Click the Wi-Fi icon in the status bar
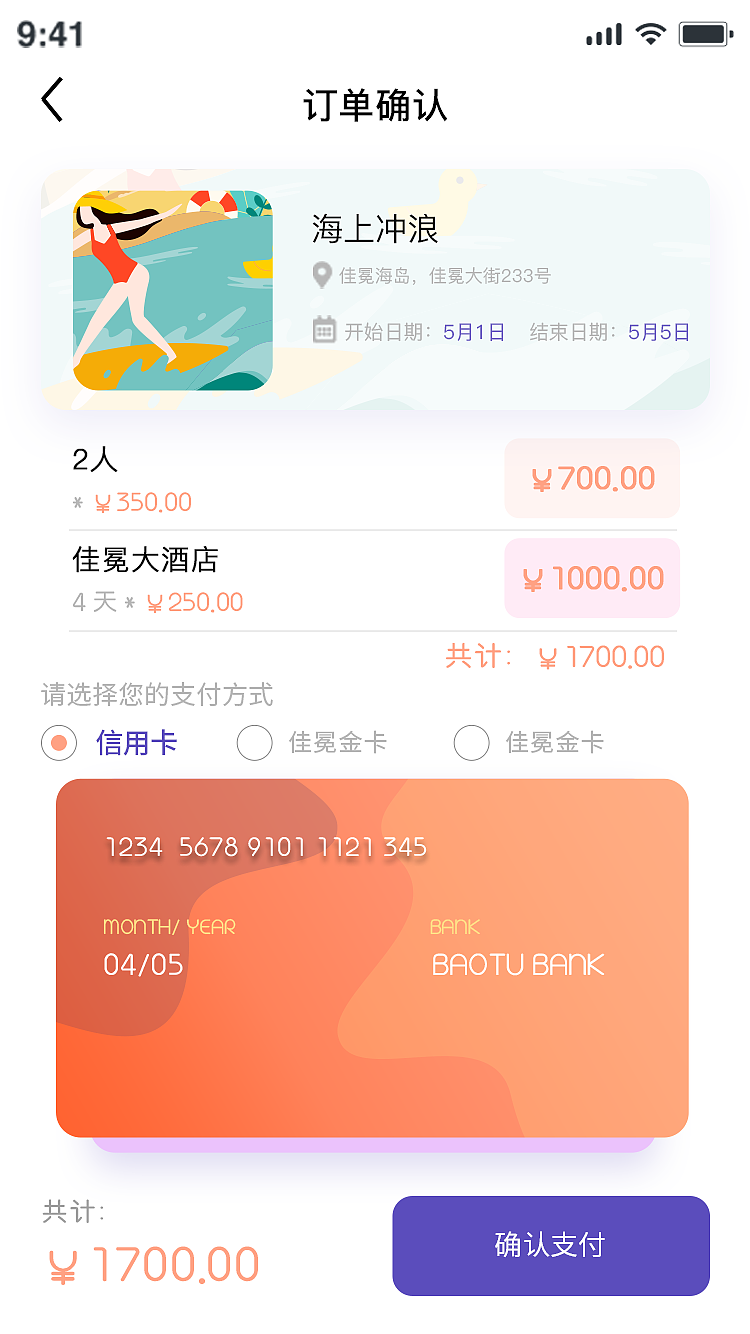The width and height of the screenshot is (750, 1334). click(651, 33)
